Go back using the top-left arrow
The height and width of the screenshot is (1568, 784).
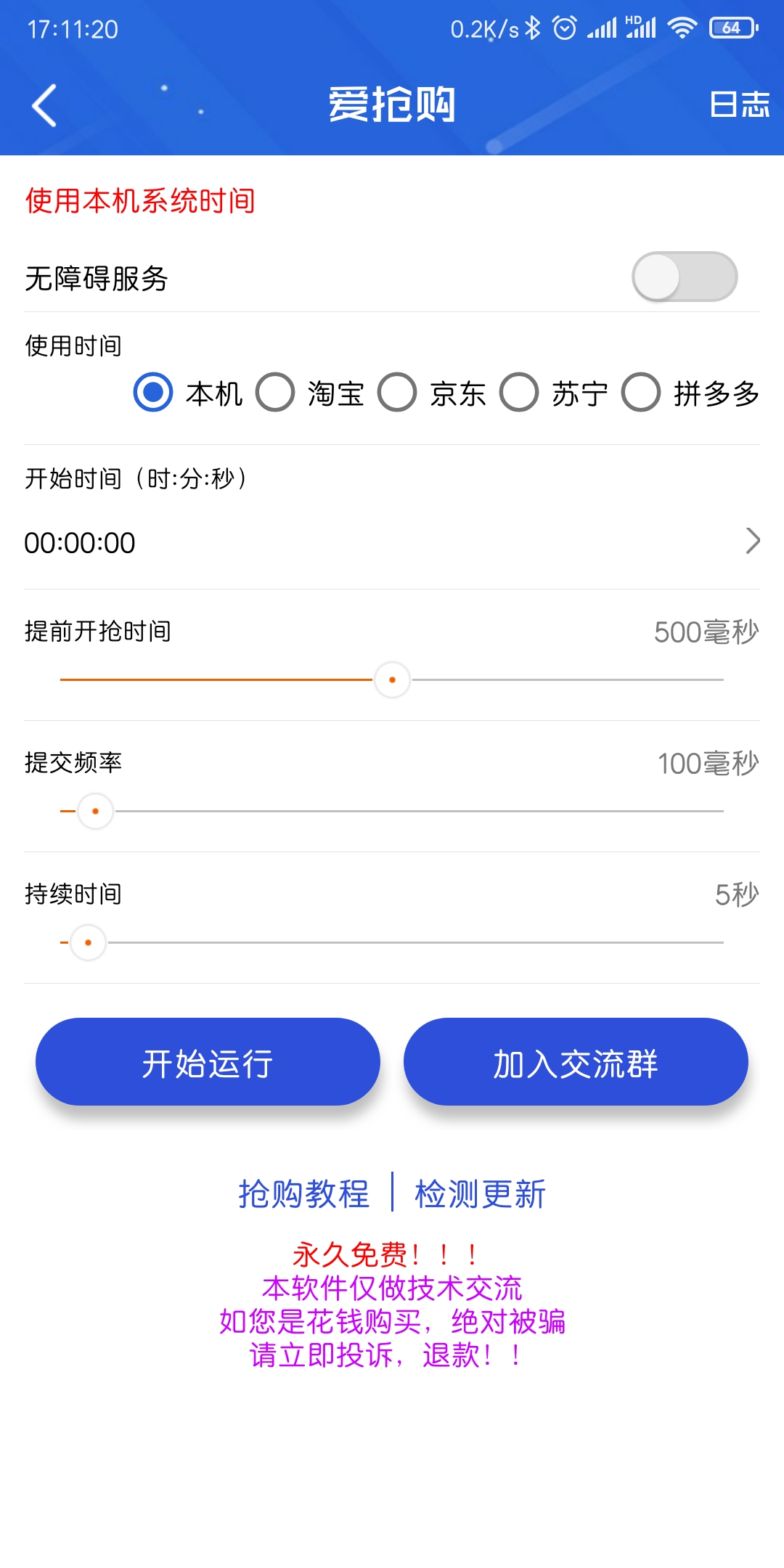point(45,105)
